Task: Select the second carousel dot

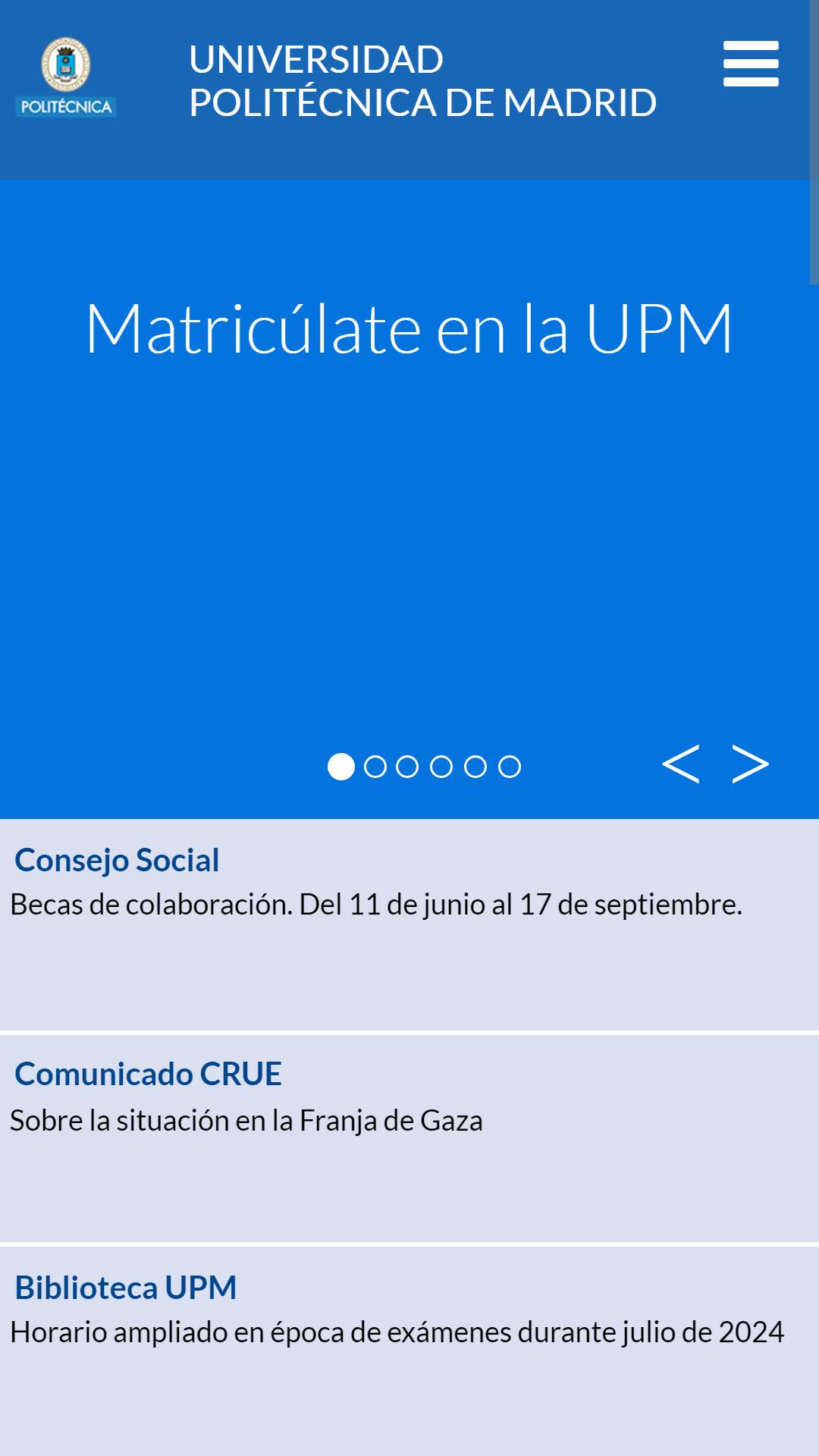Action: click(375, 767)
